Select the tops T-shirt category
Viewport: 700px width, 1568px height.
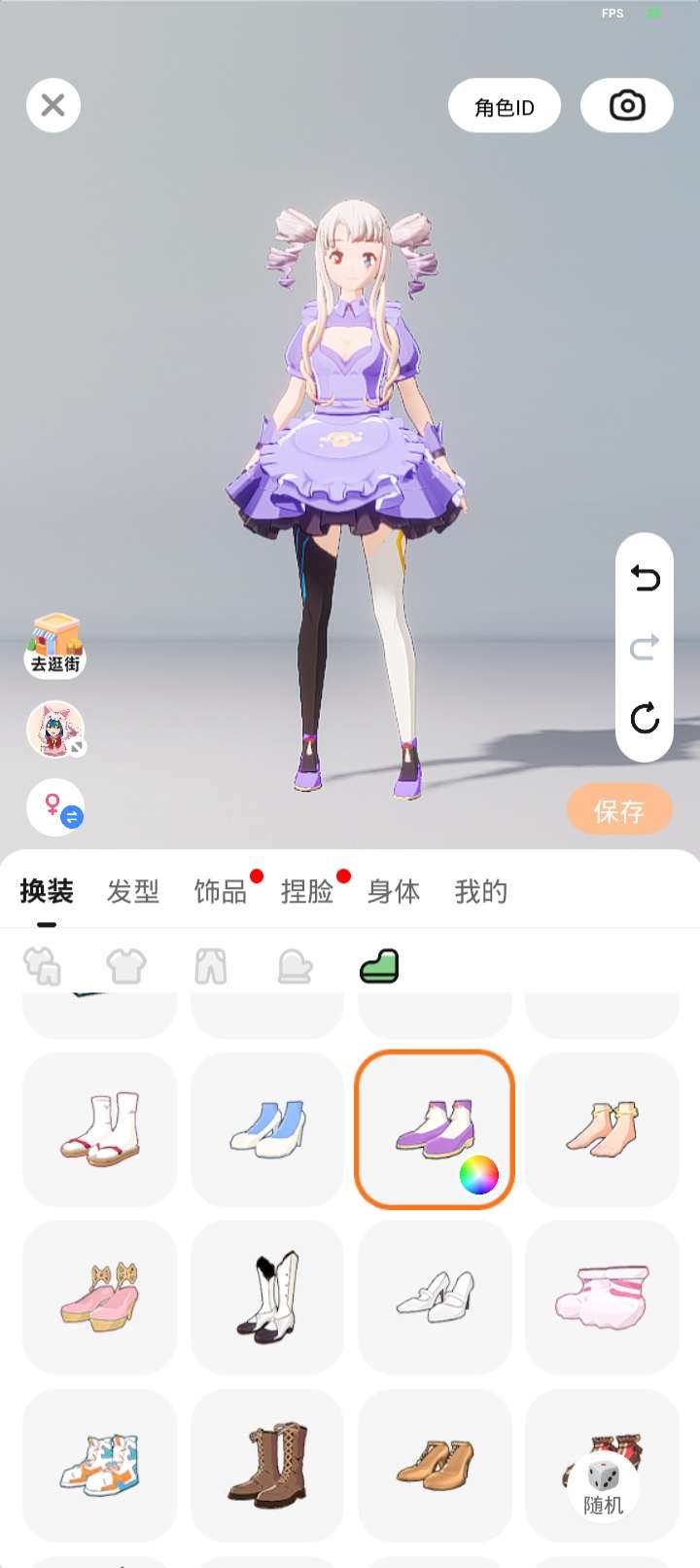point(126,967)
